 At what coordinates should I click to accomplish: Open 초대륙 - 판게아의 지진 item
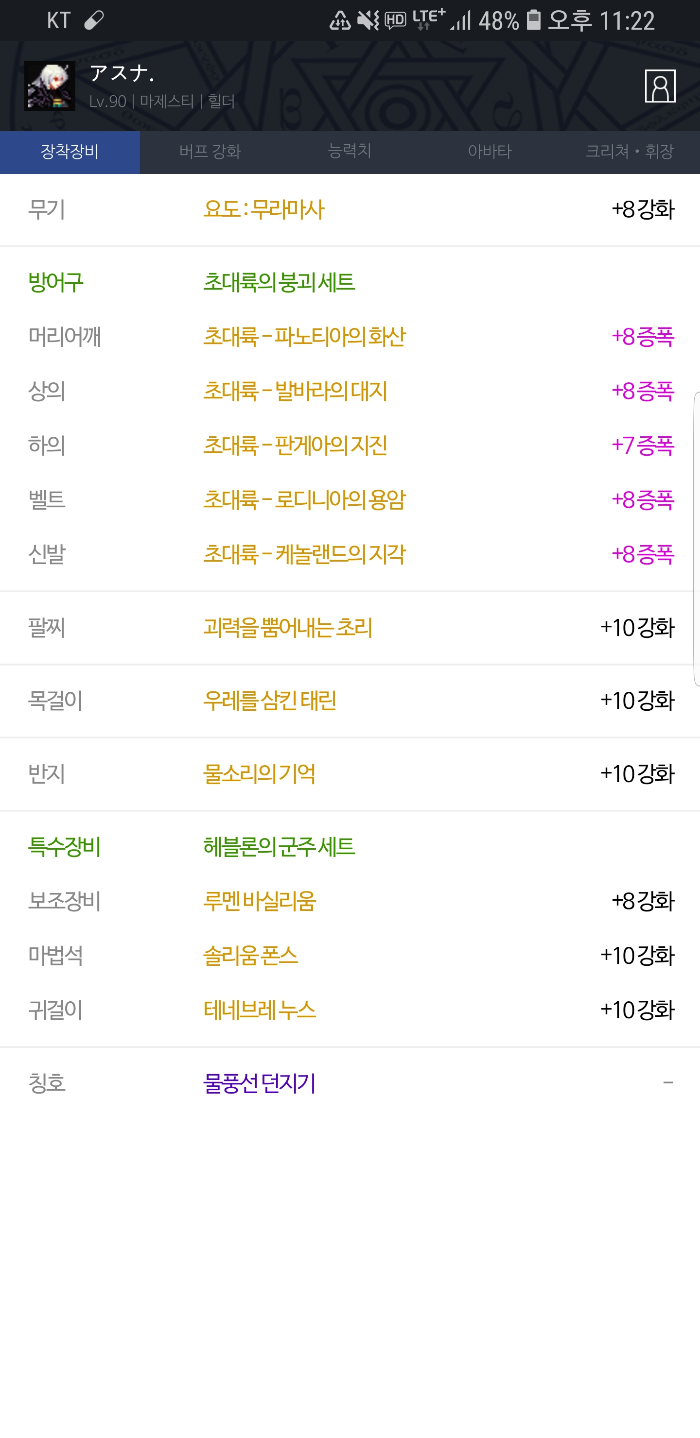(295, 445)
